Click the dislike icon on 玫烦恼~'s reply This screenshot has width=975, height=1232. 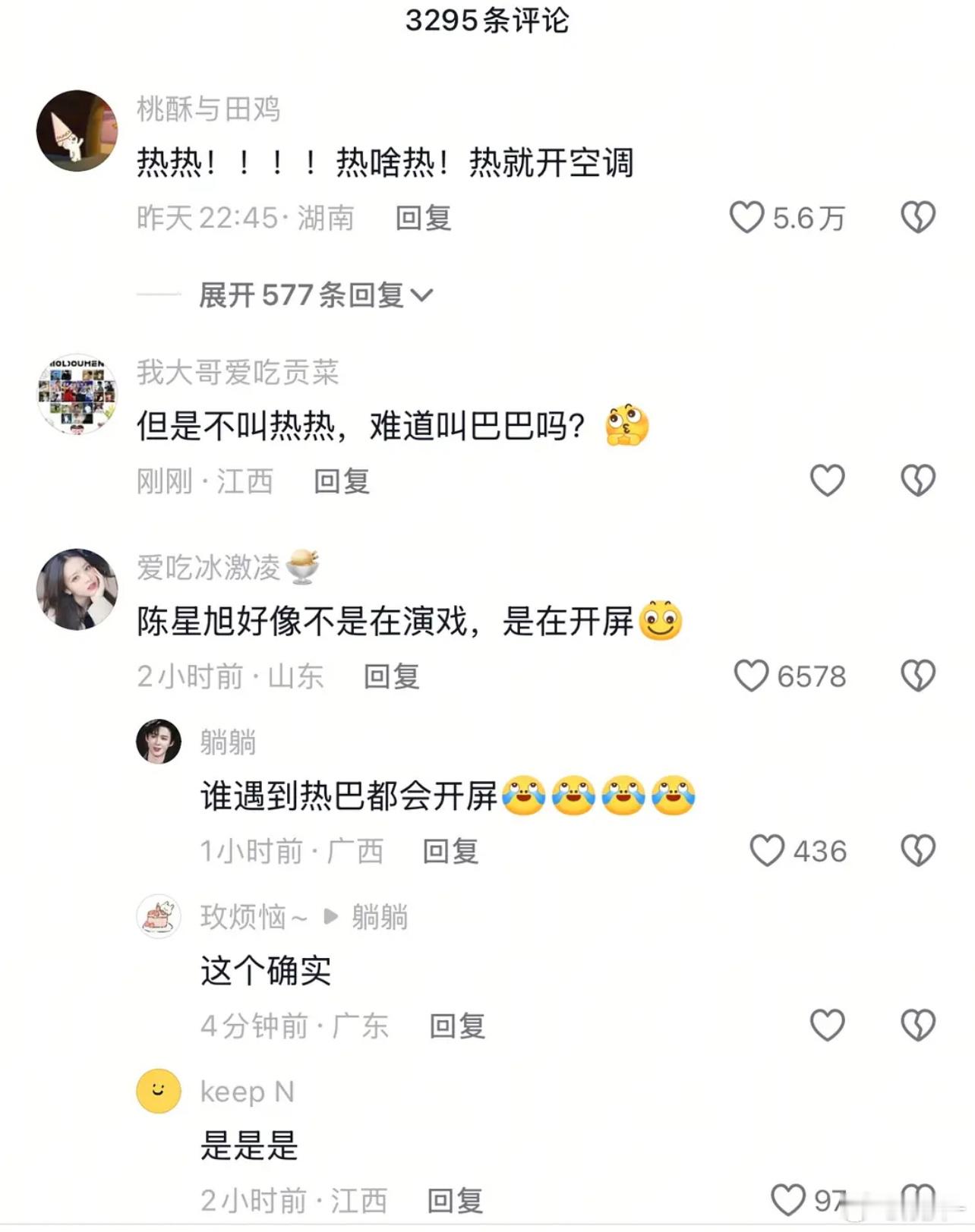click(918, 1024)
